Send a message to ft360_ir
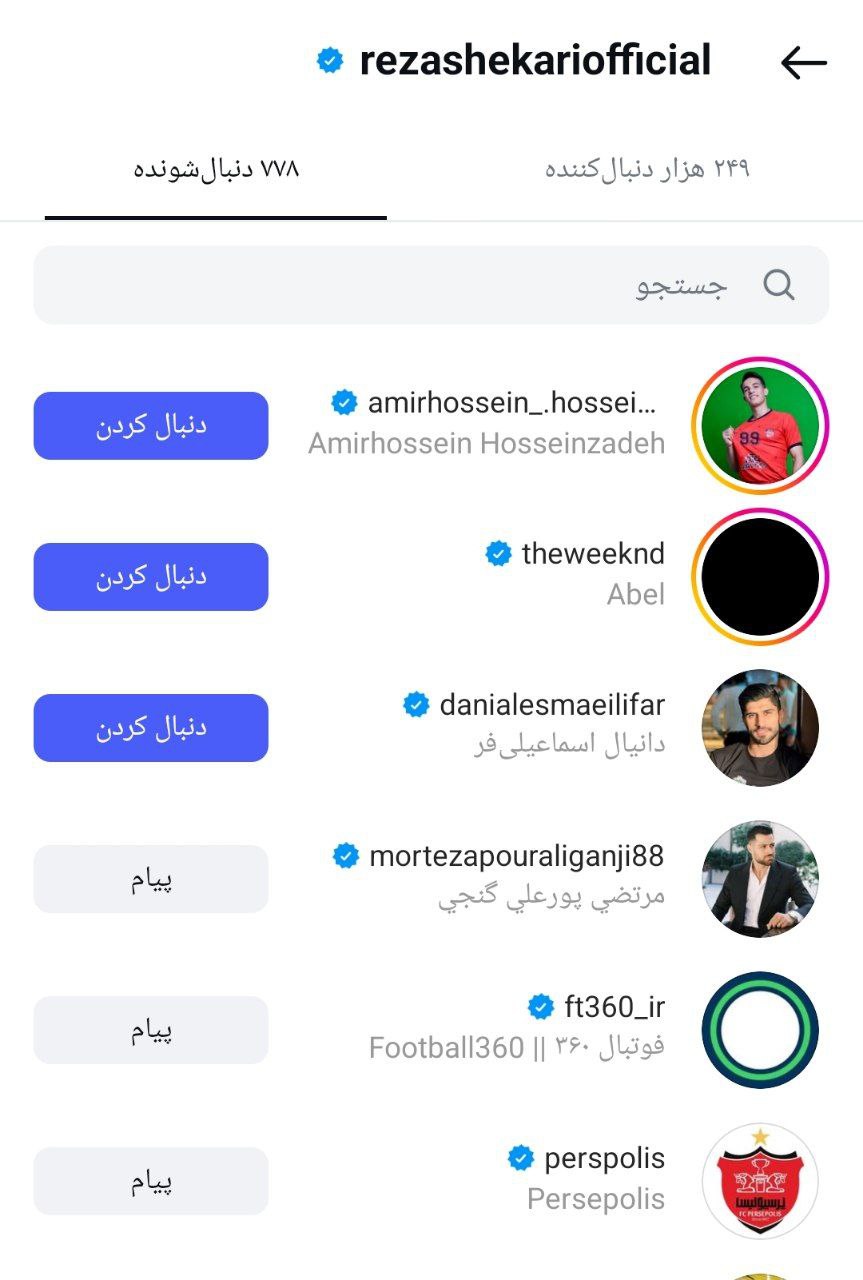Image resolution: width=863 pixels, height=1280 pixels. point(151,1030)
